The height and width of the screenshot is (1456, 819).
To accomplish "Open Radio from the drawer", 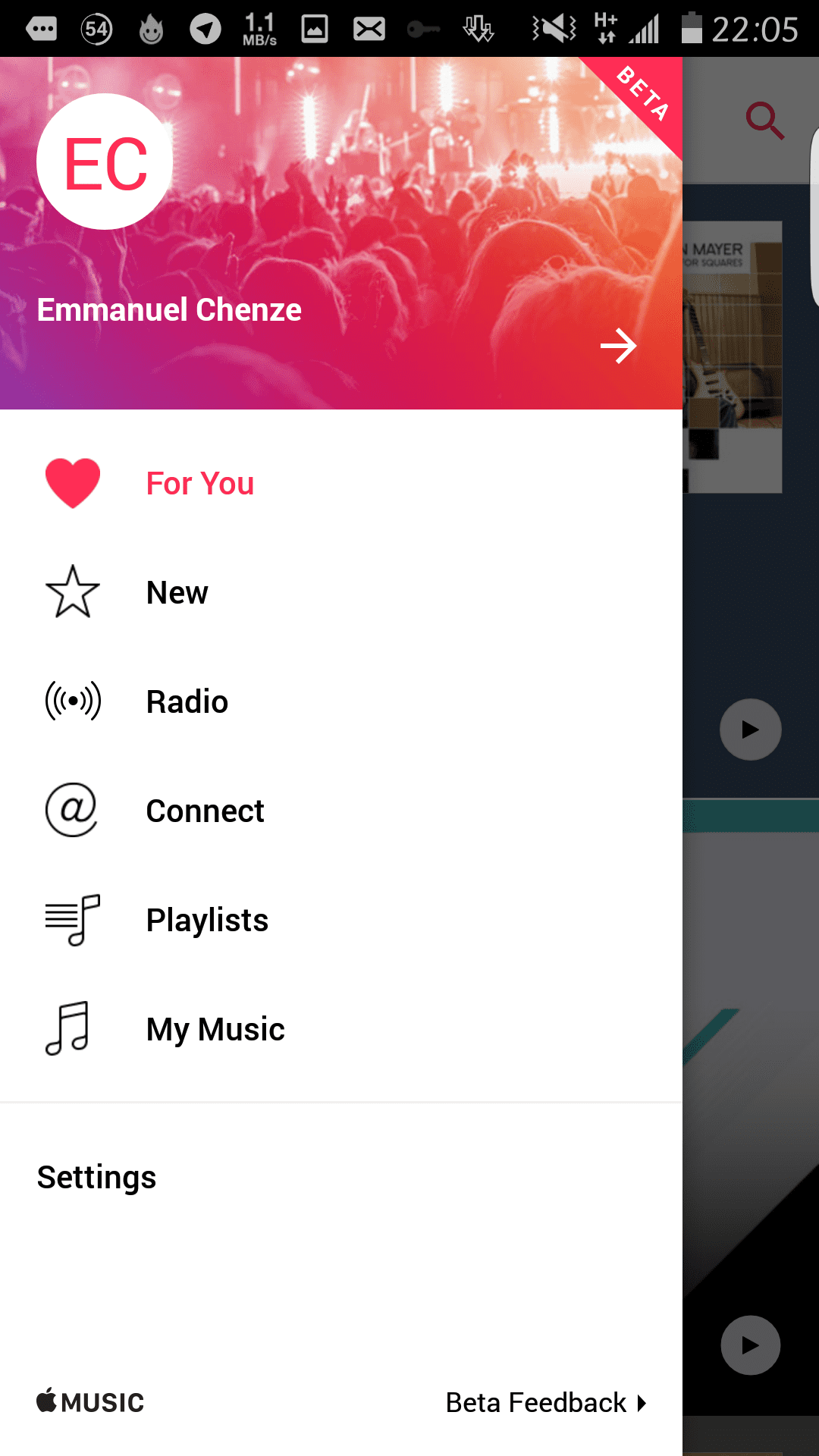I will (x=341, y=701).
